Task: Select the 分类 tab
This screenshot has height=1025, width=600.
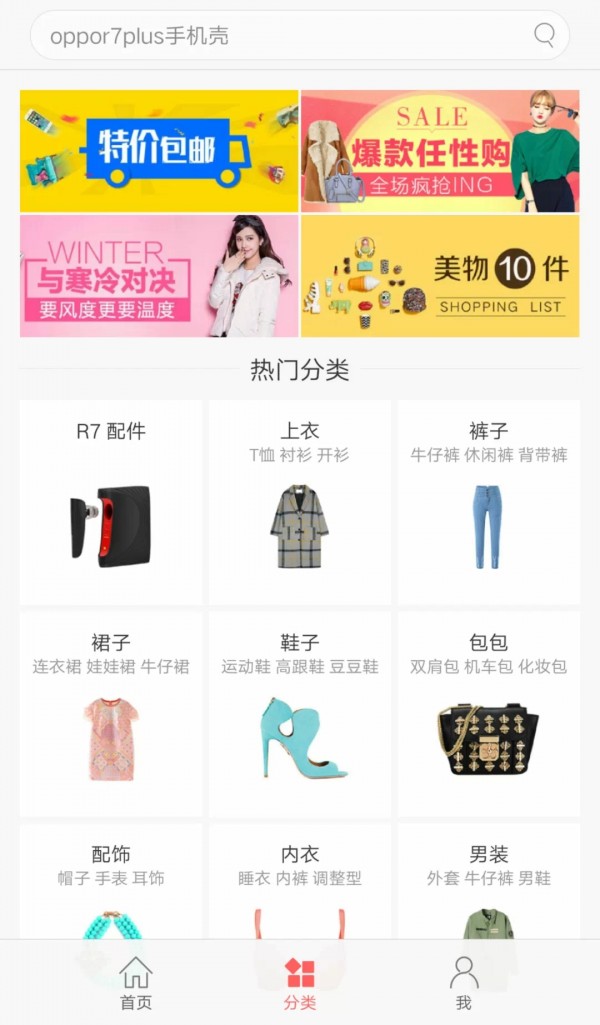Action: 300,983
